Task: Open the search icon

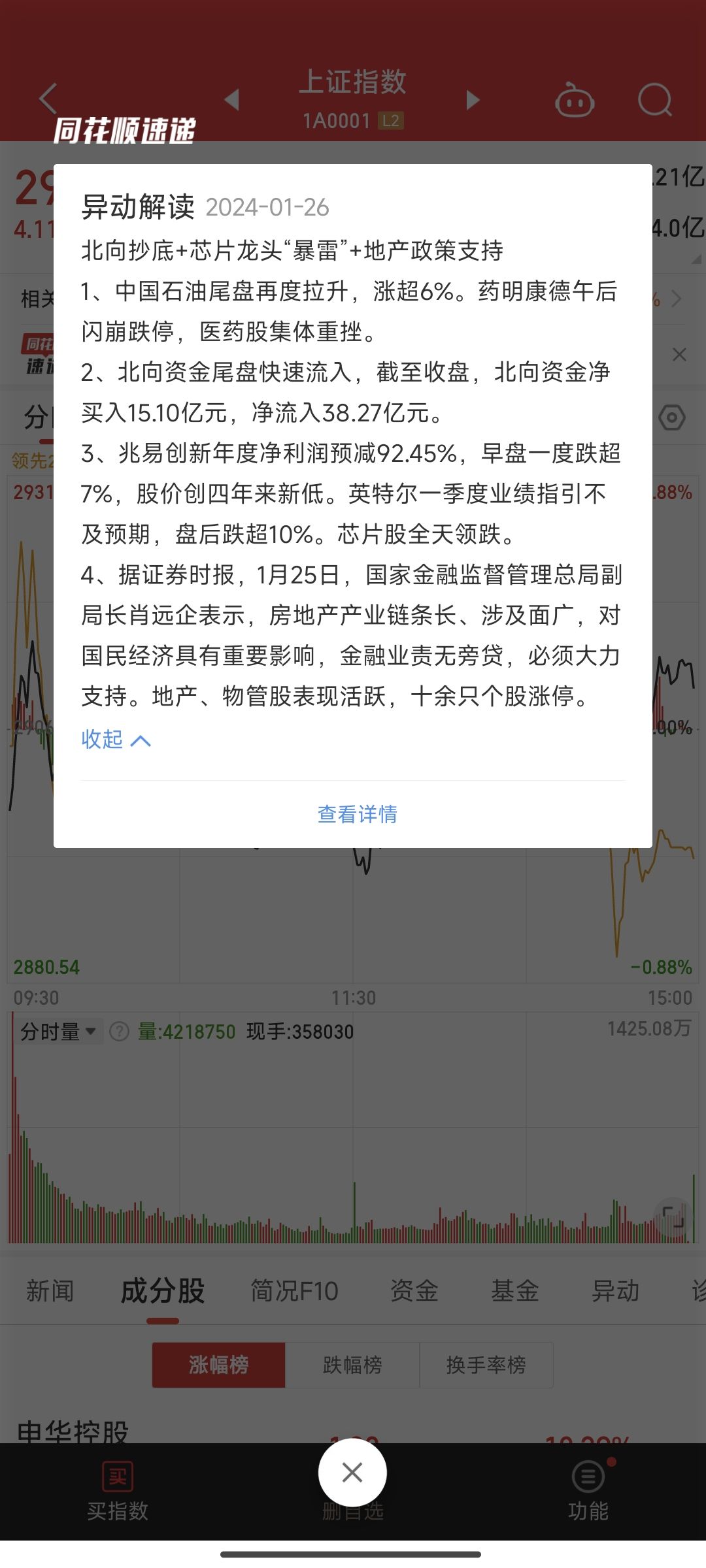Action: tap(654, 101)
